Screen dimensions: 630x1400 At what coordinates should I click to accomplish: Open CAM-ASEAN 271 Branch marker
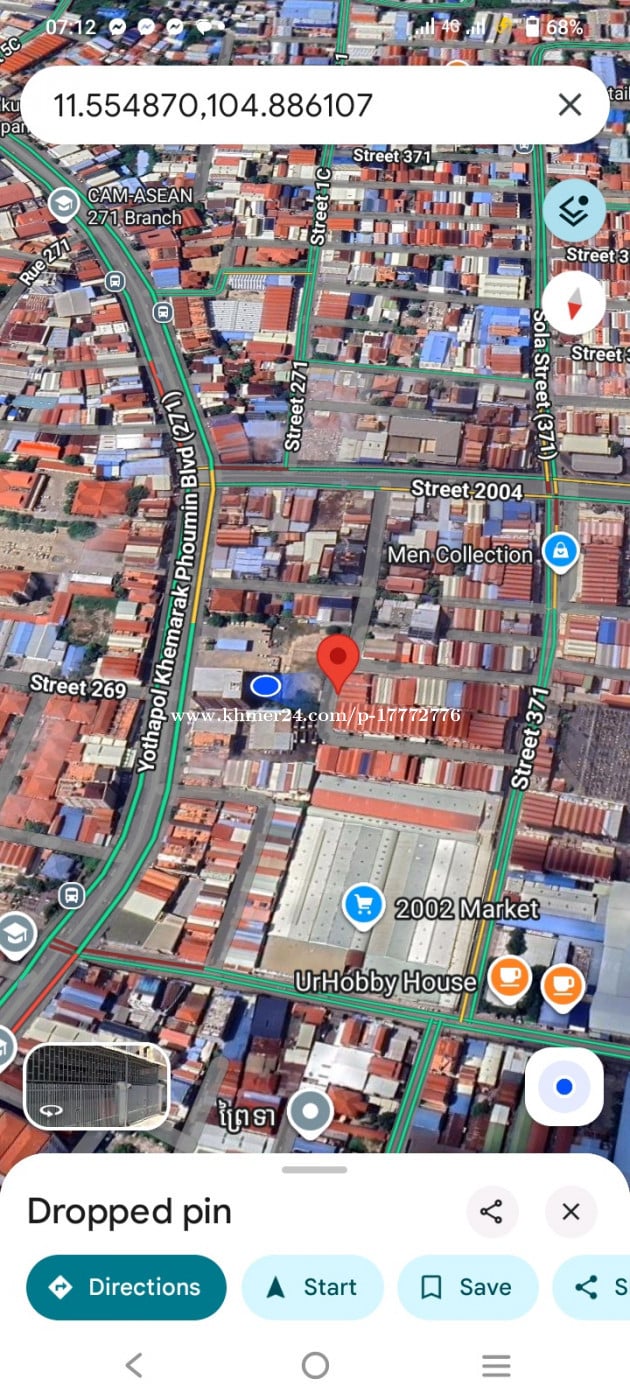64,205
